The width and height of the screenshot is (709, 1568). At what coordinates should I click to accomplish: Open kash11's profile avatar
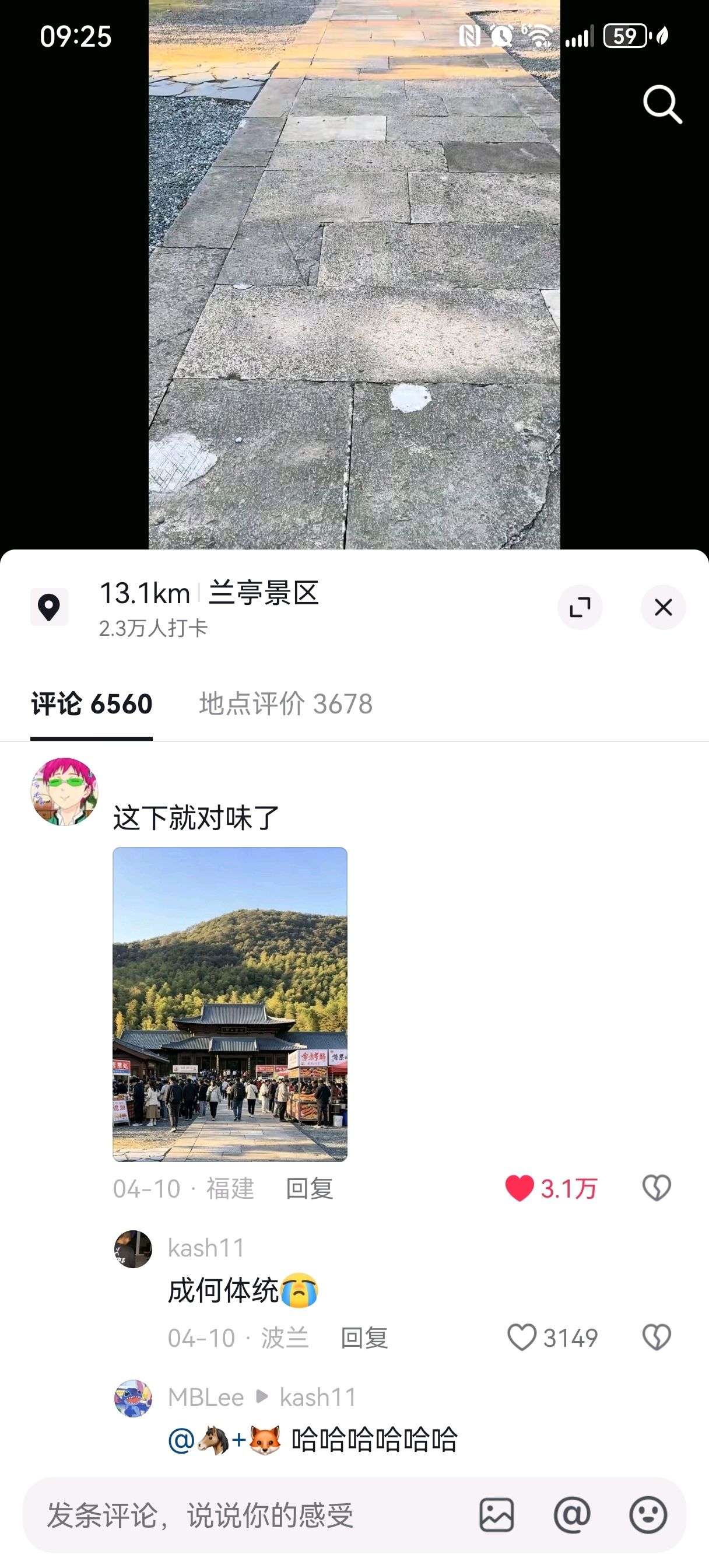[133, 1249]
